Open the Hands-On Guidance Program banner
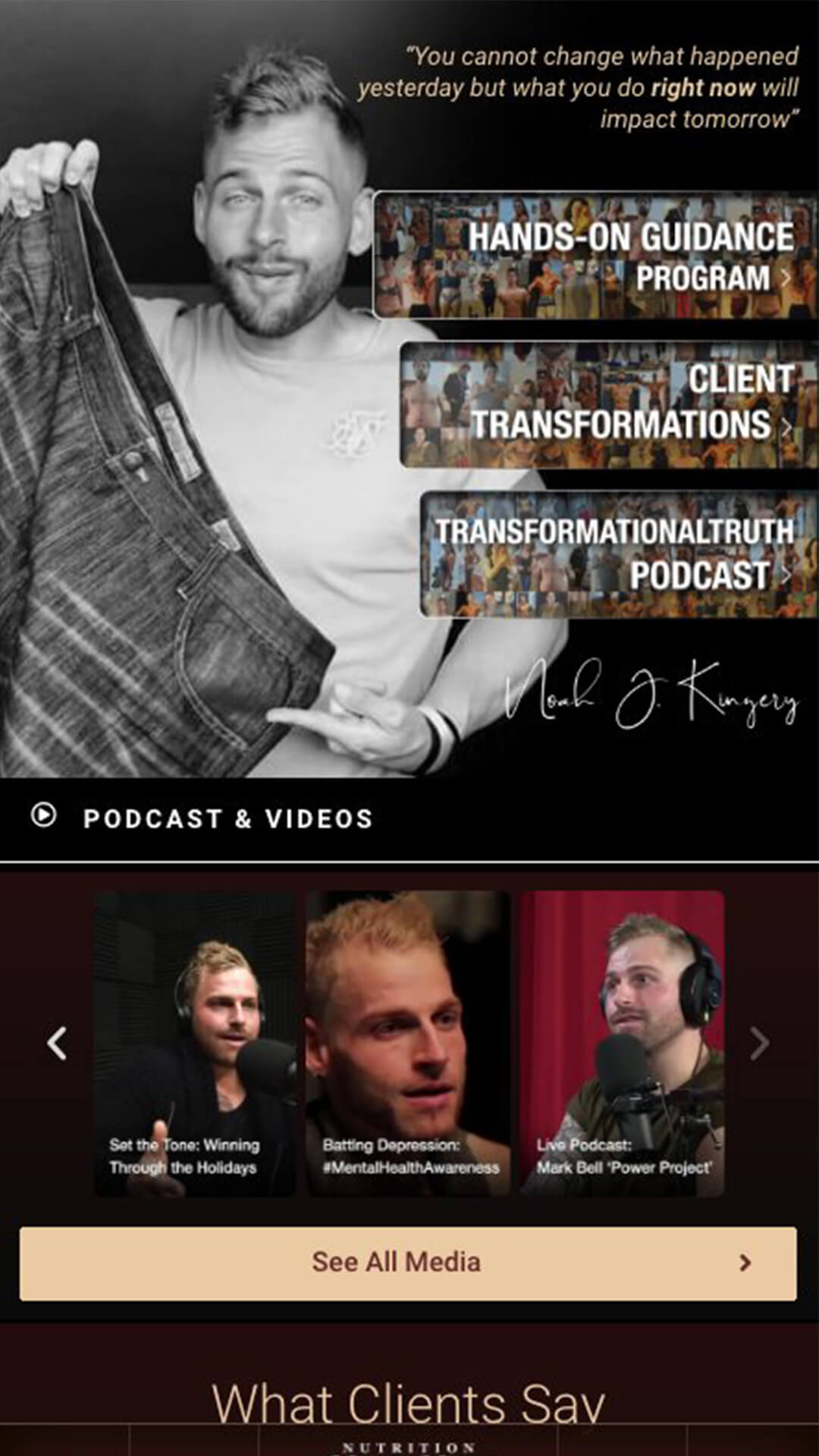Screen dimensions: 819x1456 click(x=595, y=256)
